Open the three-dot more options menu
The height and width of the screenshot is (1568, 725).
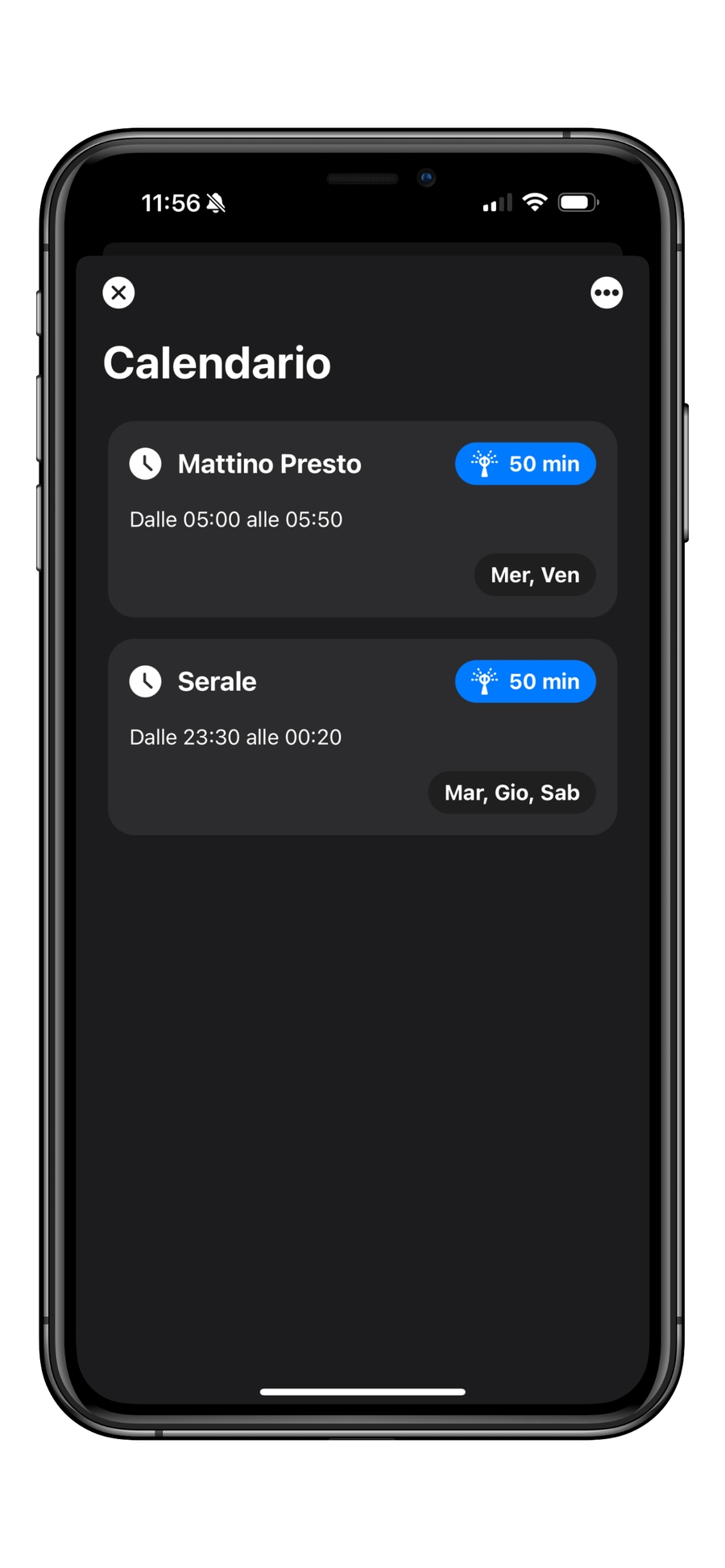pos(606,292)
